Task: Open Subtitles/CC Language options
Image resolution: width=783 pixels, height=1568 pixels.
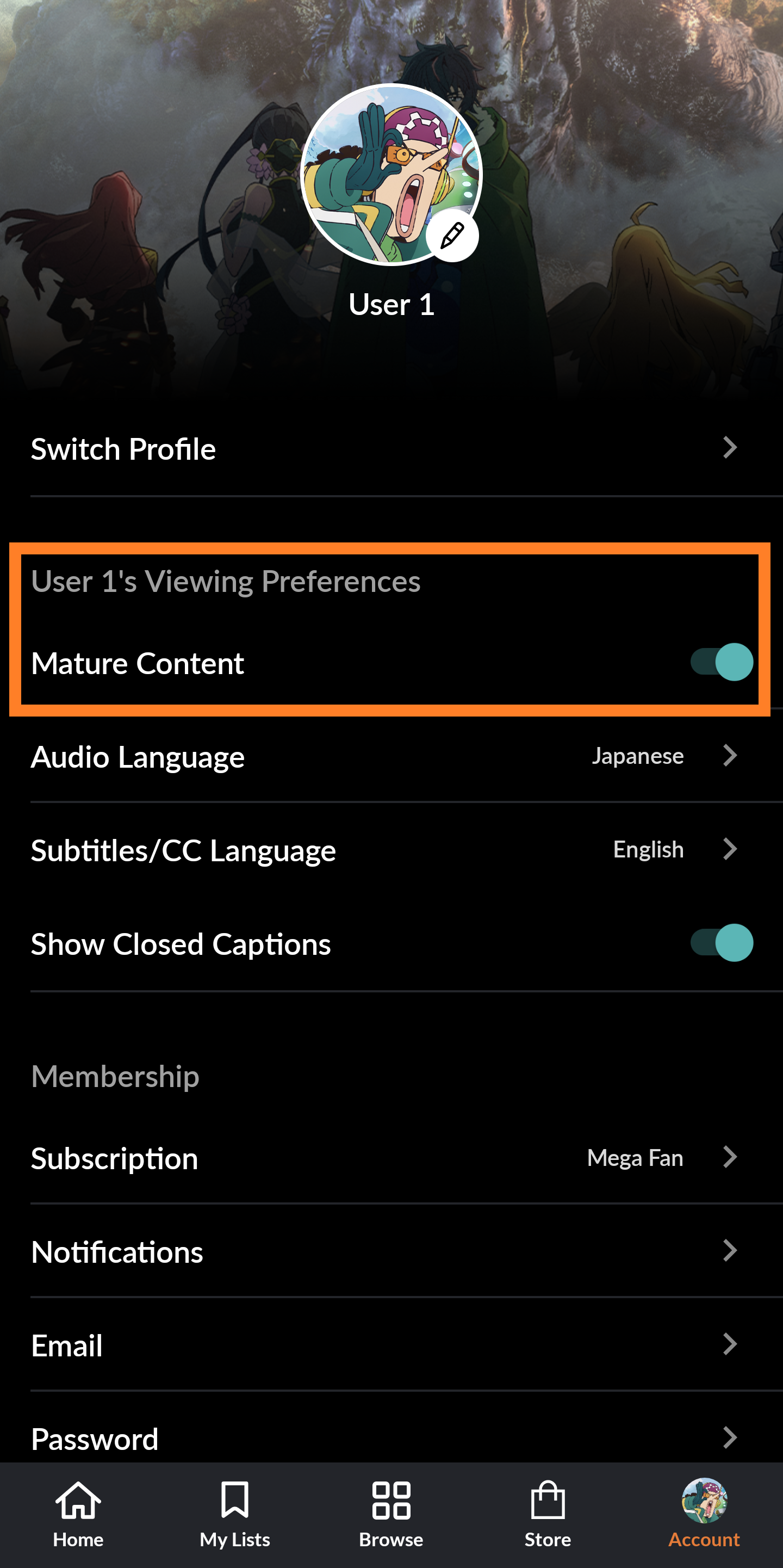Action: [x=730, y=849]
